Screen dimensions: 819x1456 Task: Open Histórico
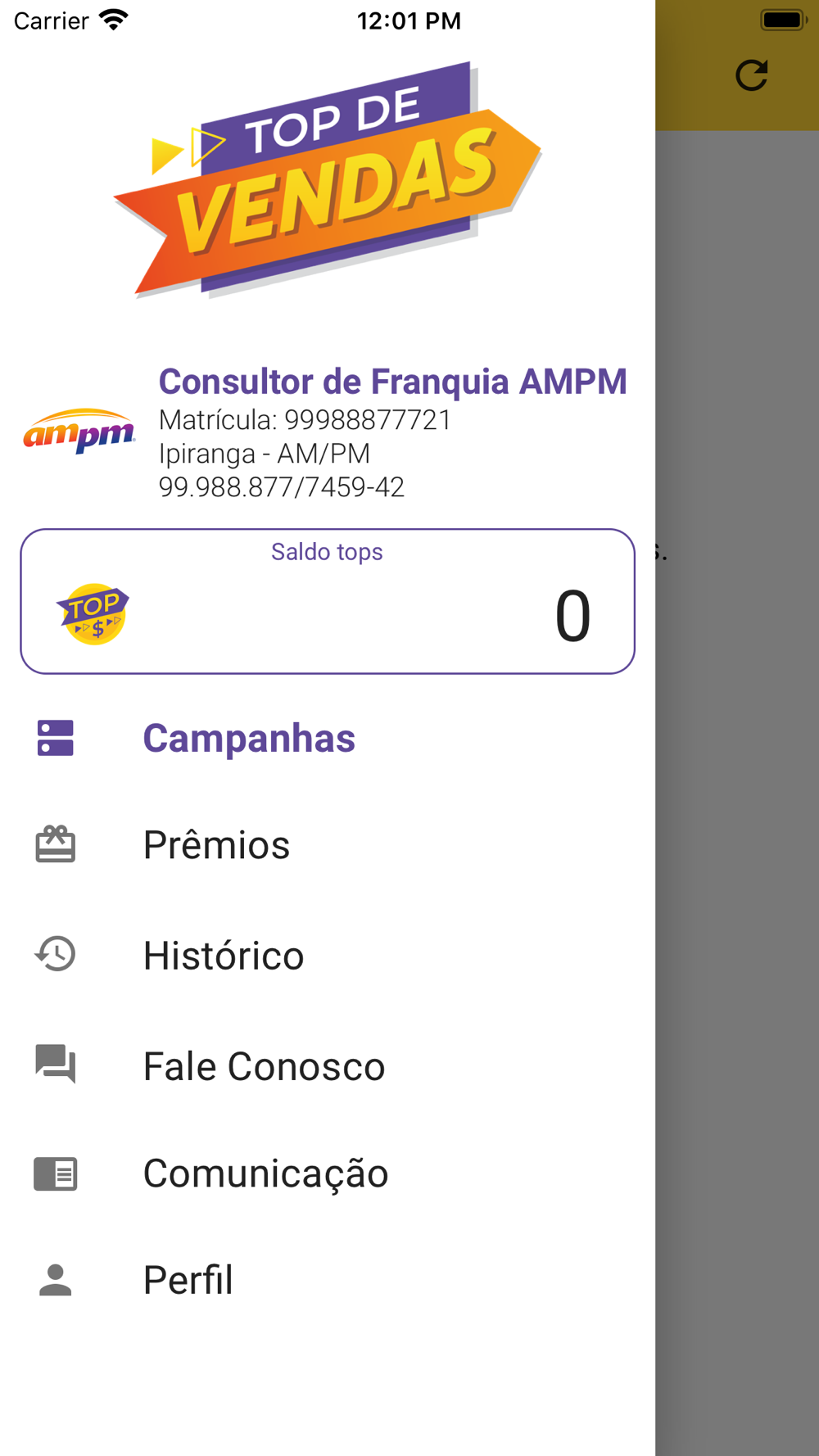[x=328, y=955]
